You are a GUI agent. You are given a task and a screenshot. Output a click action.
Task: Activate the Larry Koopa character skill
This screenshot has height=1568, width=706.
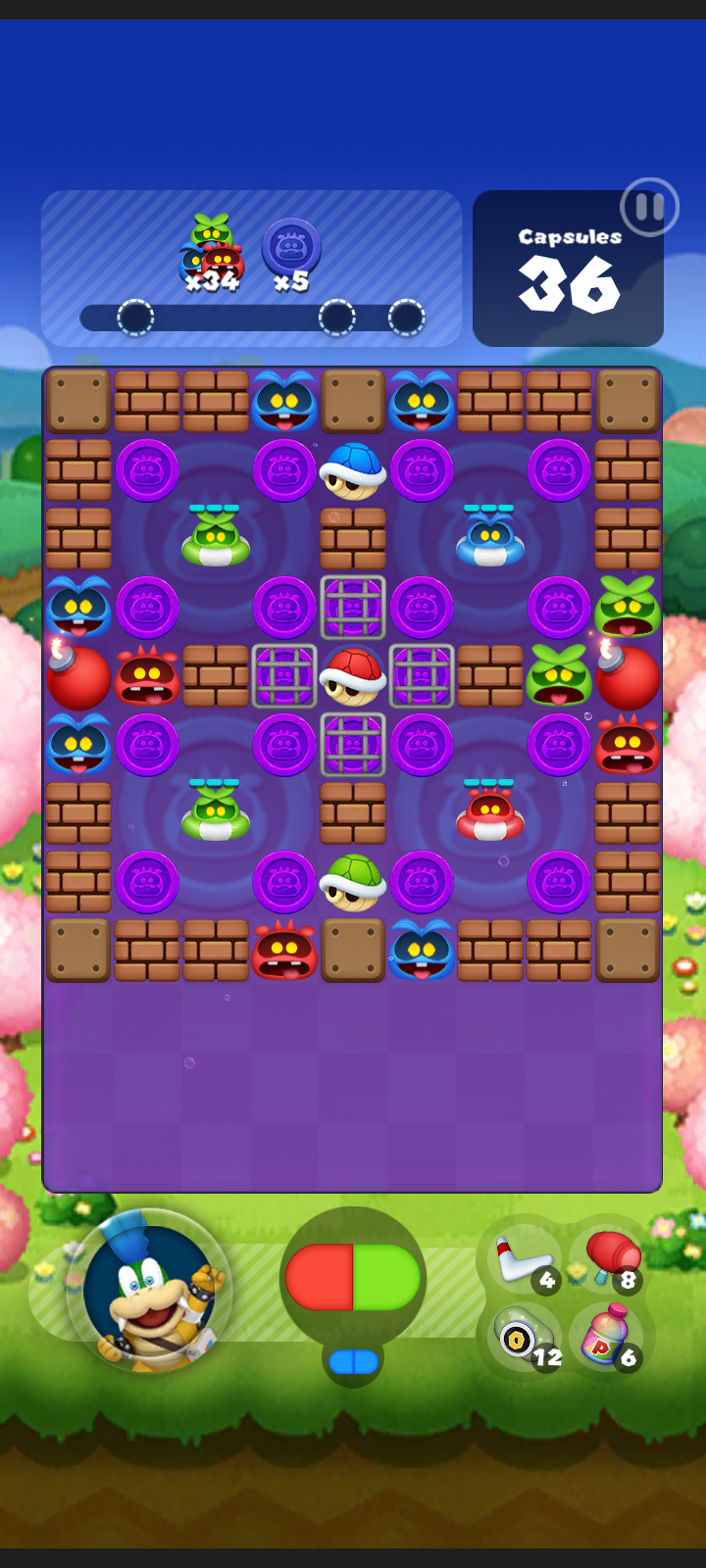(x=151, y=1292)
